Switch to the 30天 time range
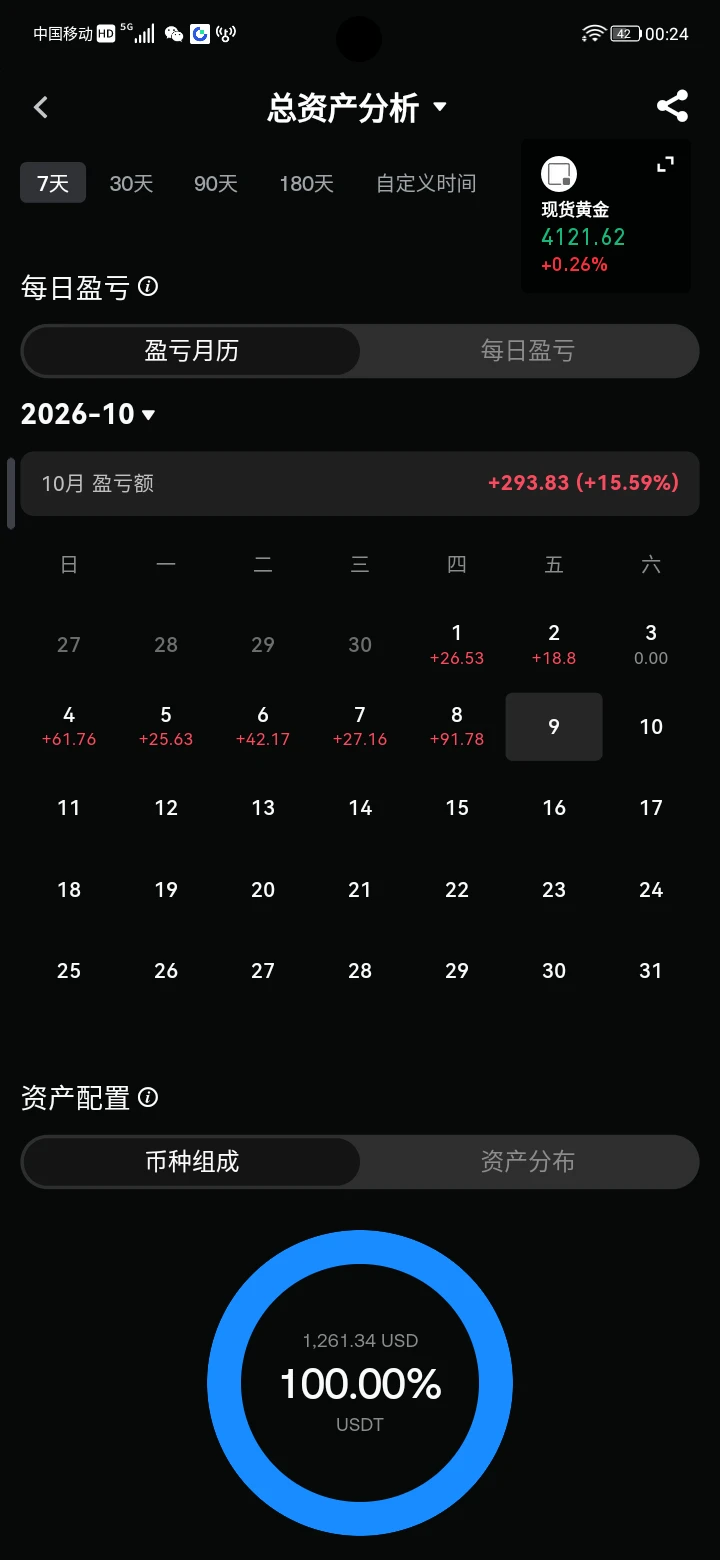 click(131, 183)
